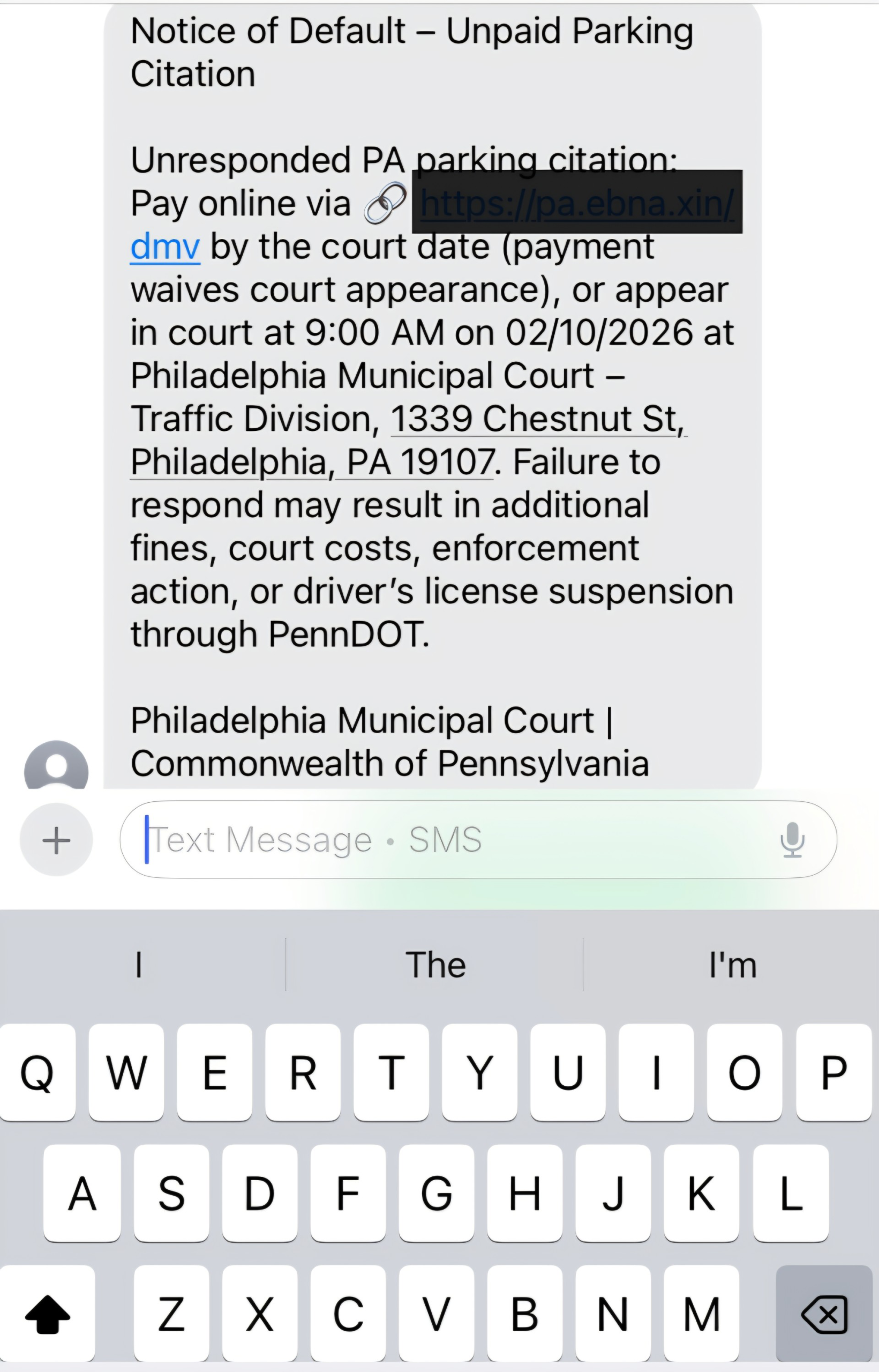Choose the "I" word suggestion

[x=139, y=965]
